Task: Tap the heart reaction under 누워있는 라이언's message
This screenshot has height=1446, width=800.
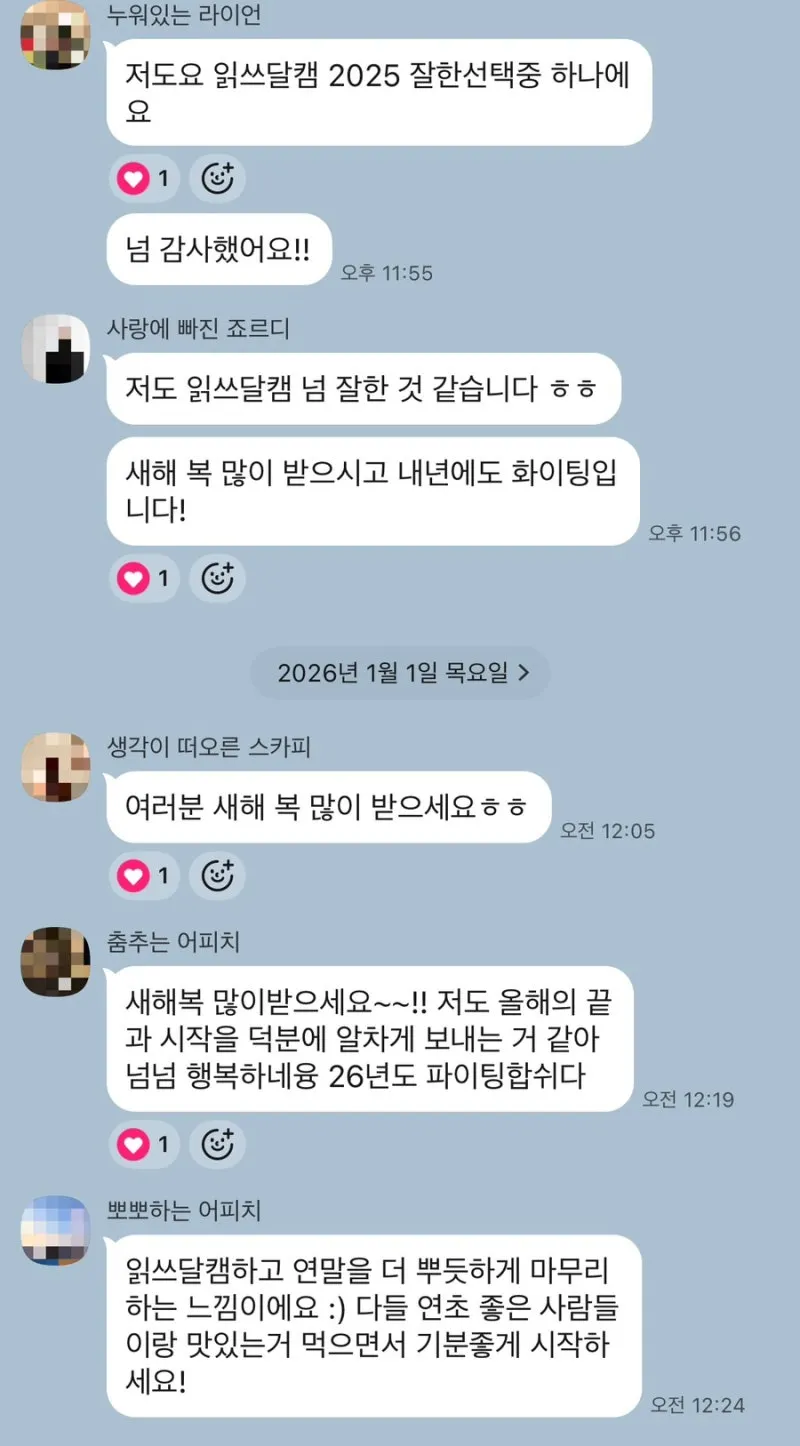Action: tap(144, 179)
